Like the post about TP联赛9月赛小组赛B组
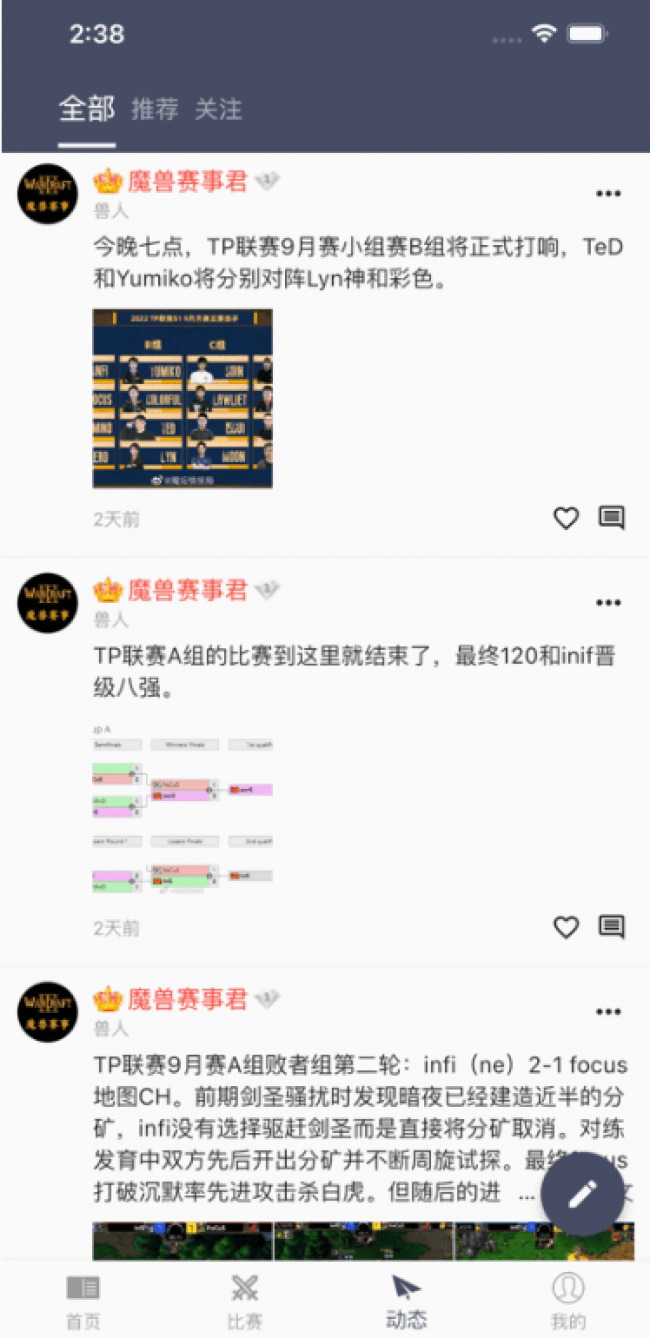650x1338 pixels. [566, 518]
